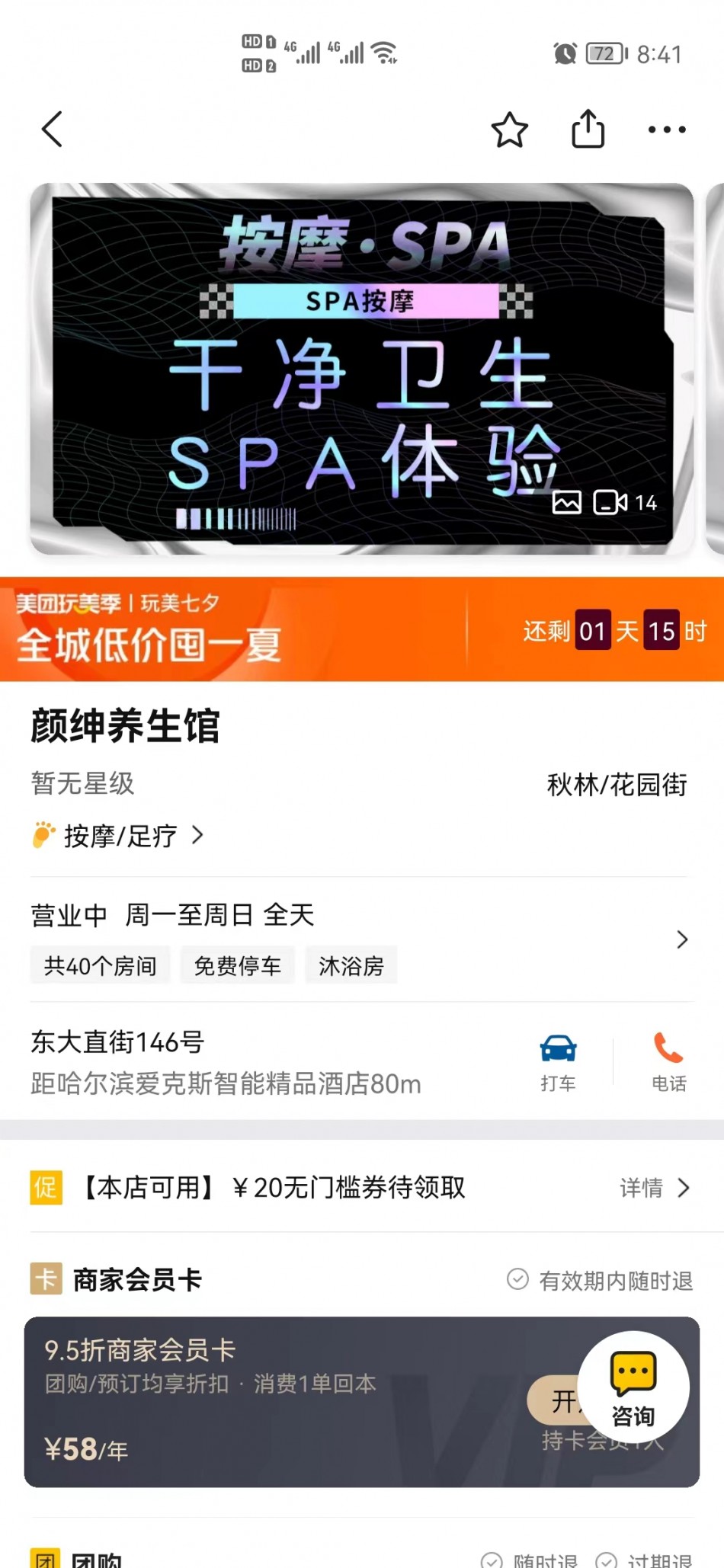Viewport: 724px width, 1568px height.
Task: Favorite this shop with the star icon
Action: 509,130
